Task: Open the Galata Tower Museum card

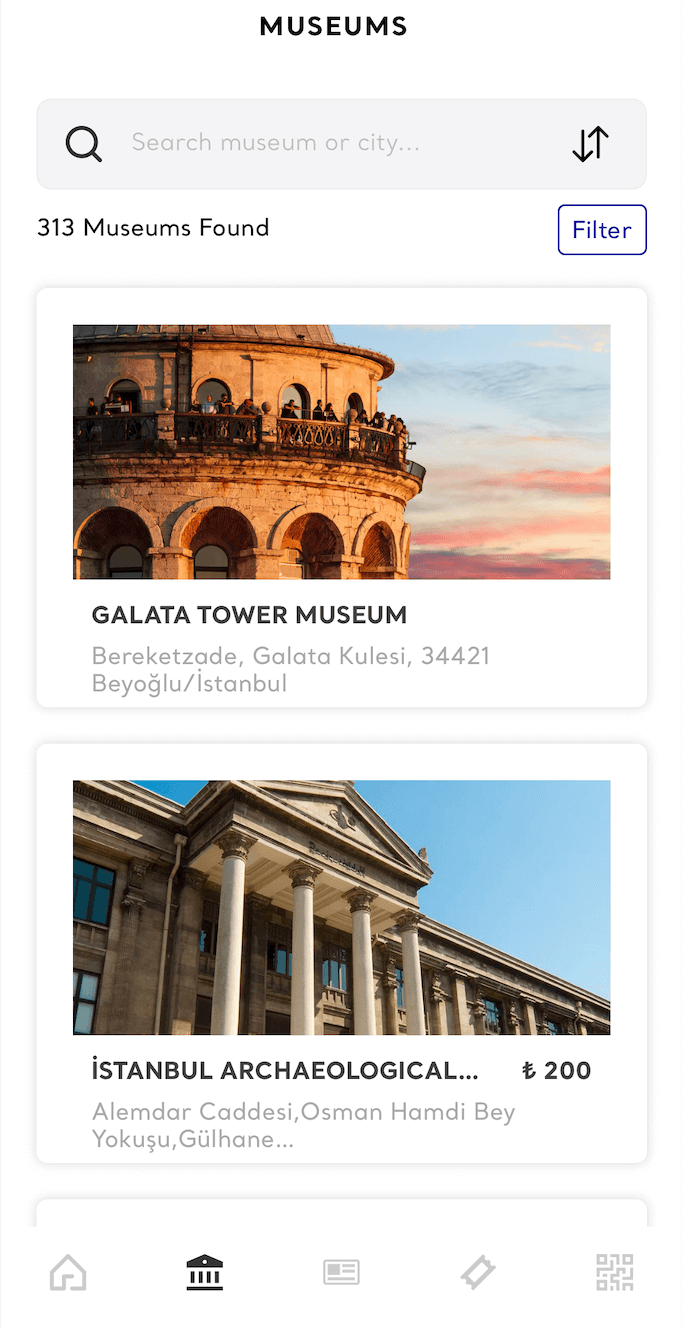Action: point(341,497)
